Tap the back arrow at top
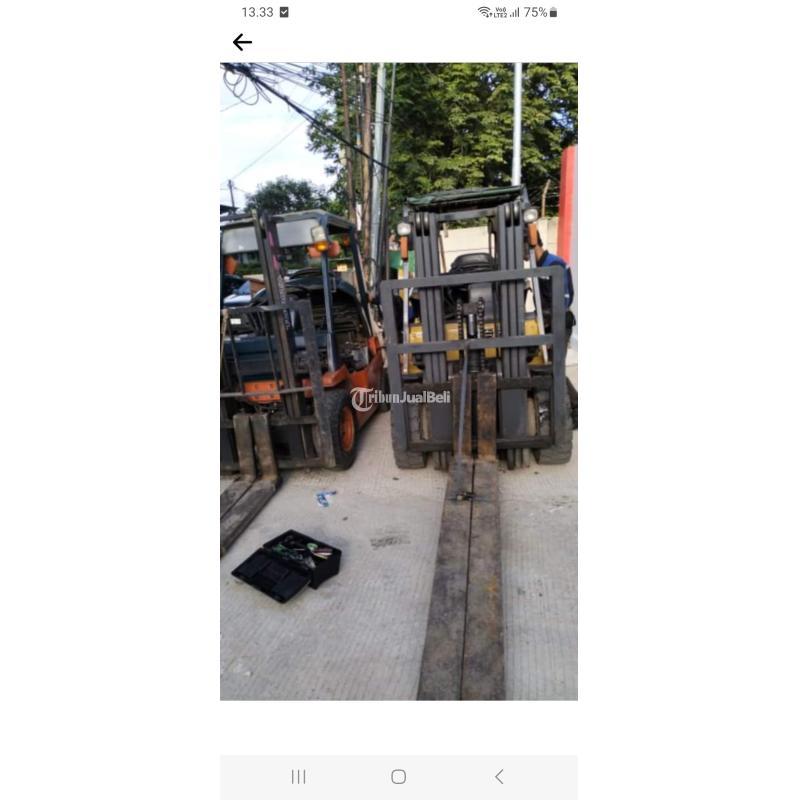This screenshot has height=800, width=800. click(242, 42)
